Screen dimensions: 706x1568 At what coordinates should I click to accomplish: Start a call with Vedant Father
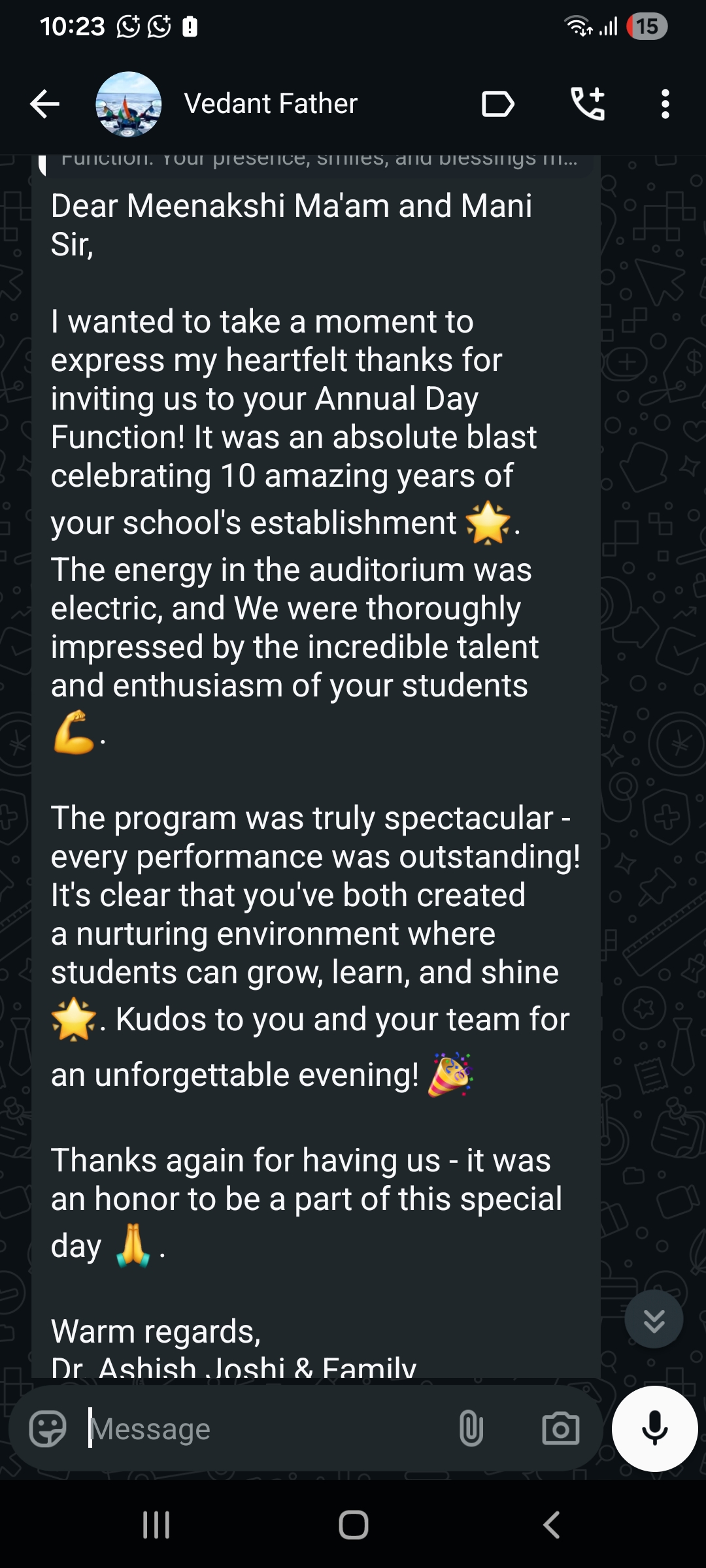(588, 105)
